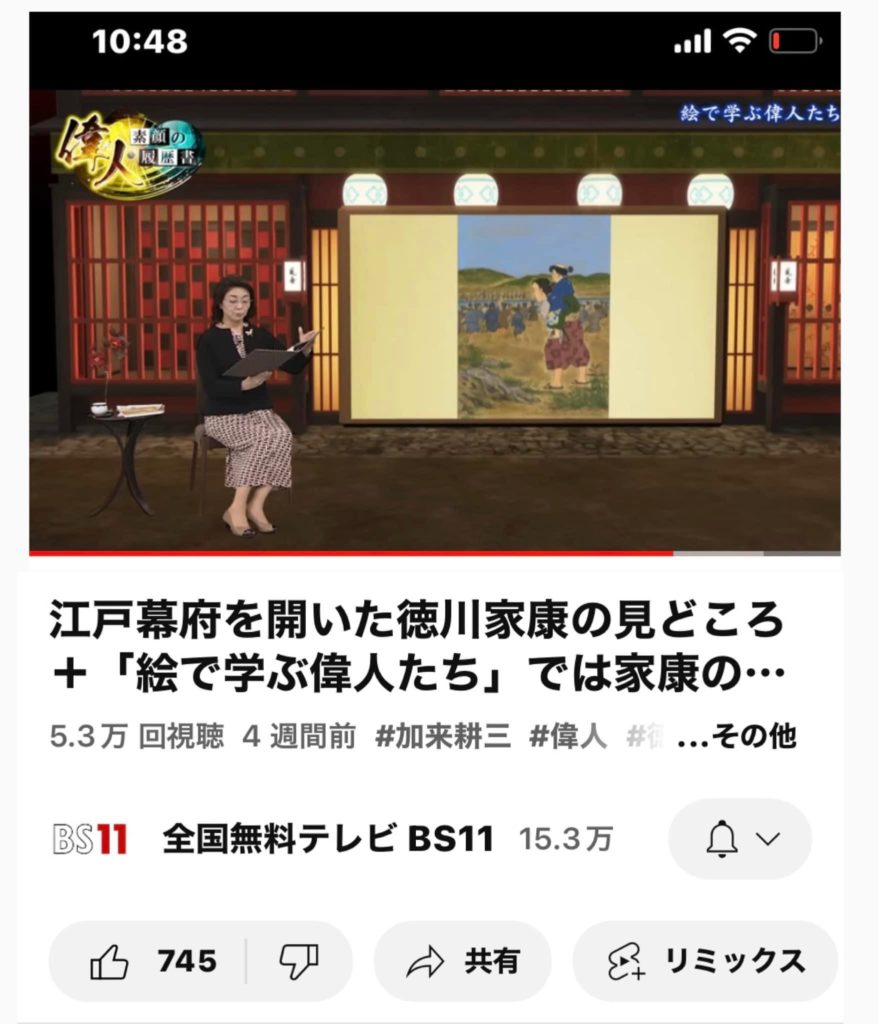Open the #加来耕三 hashtag
Image resolution: width=878 pixels, height=1024 pixels.
pyautogui.click(x=442, y=737)
